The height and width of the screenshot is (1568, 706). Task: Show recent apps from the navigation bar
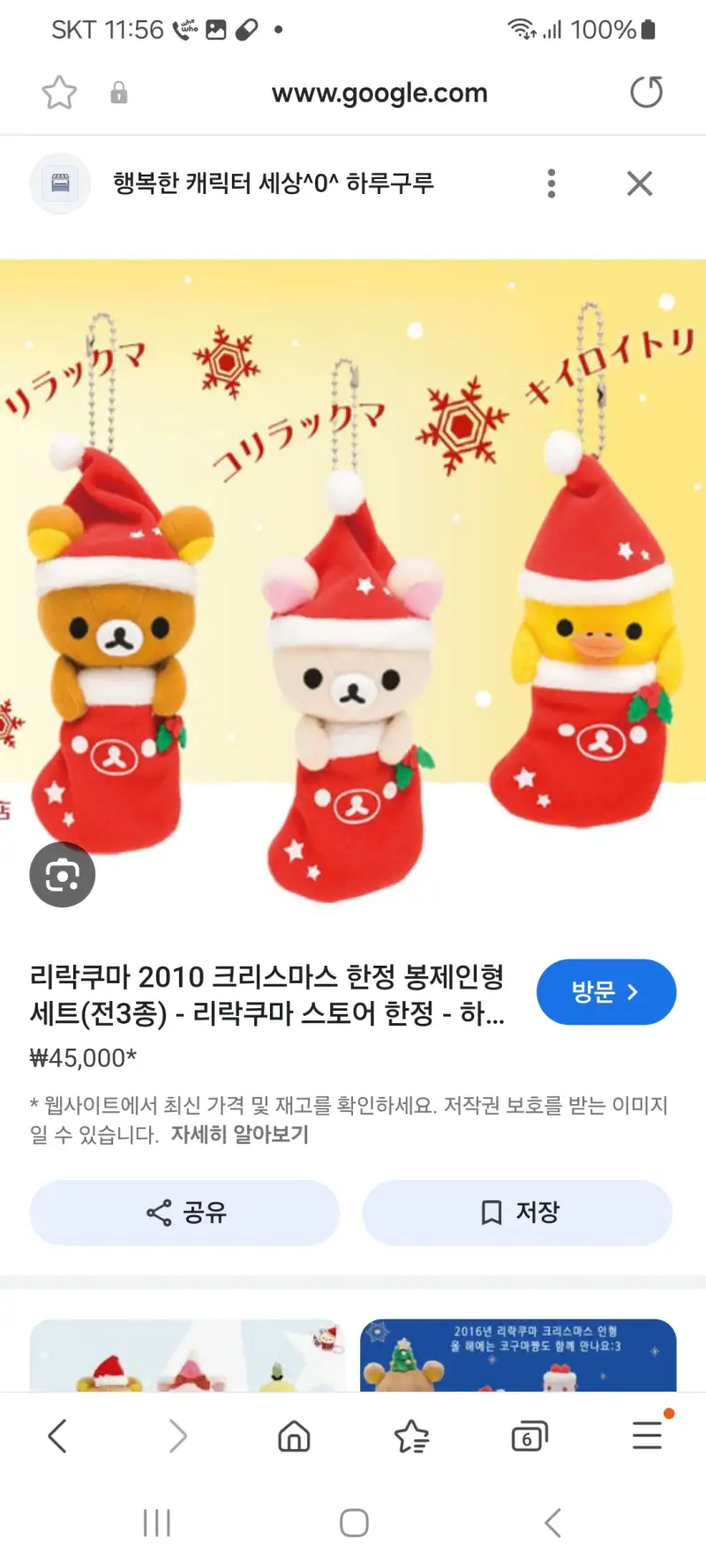[x=157, y=1523]
